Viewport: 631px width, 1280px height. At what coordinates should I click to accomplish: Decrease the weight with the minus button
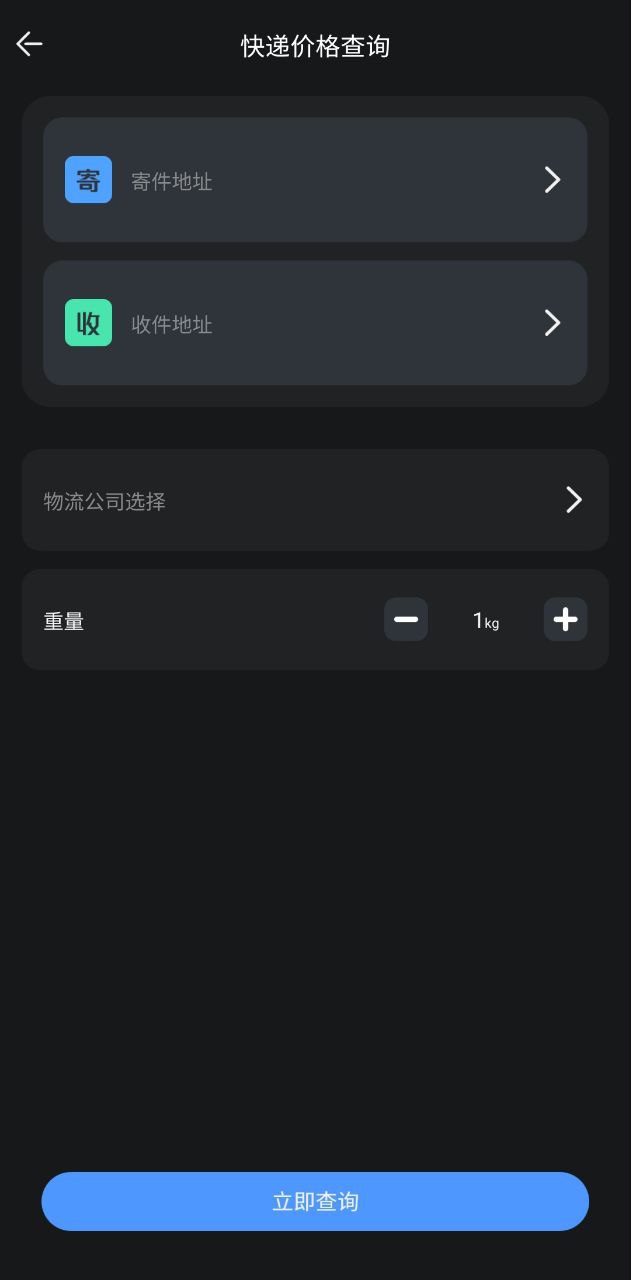click(406, 620)
